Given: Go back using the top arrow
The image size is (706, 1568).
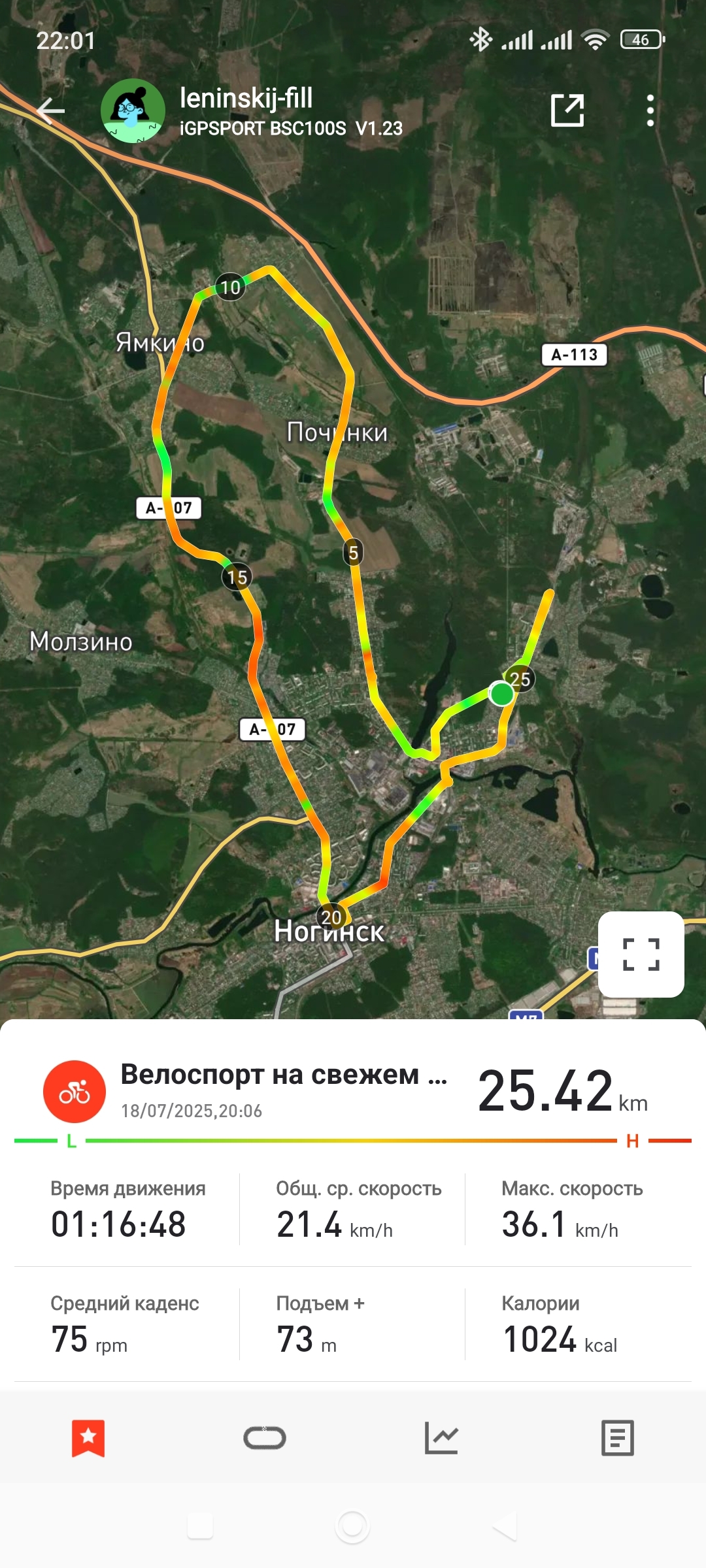Looking at the screenshot, I should pyautogui.click(x=51, y=110).
